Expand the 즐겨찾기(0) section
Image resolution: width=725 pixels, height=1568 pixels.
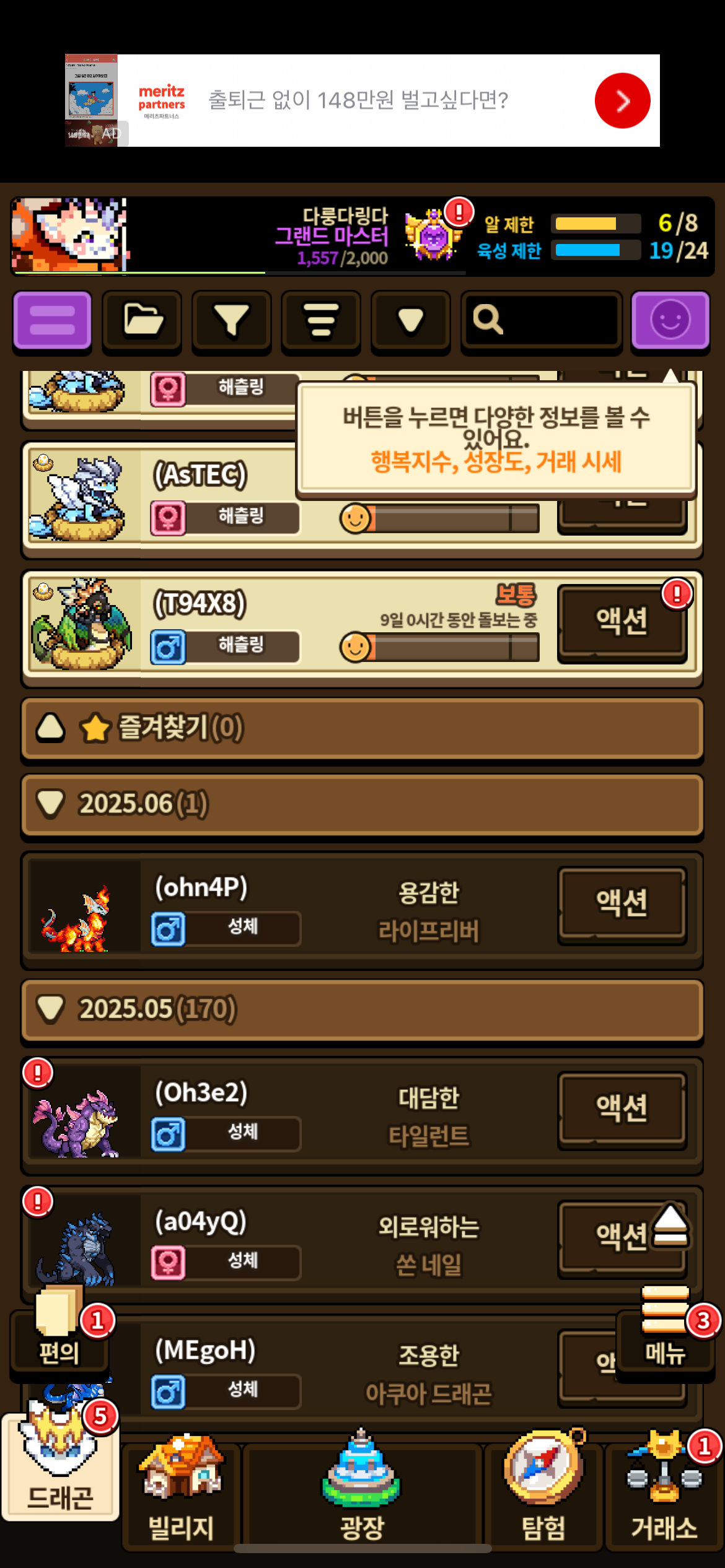pyautogui.click(x=362, y=728)
